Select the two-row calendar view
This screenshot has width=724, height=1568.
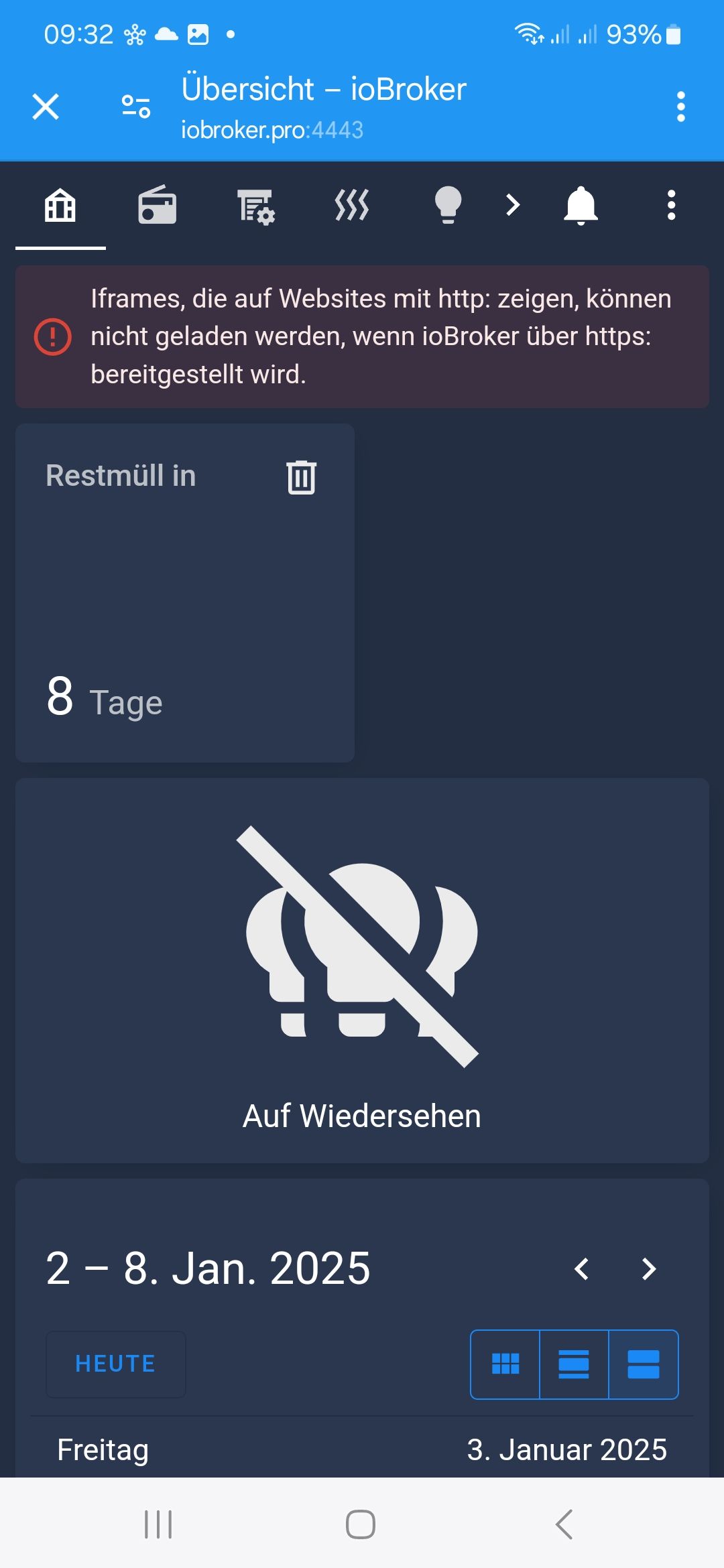point(644,1364)
